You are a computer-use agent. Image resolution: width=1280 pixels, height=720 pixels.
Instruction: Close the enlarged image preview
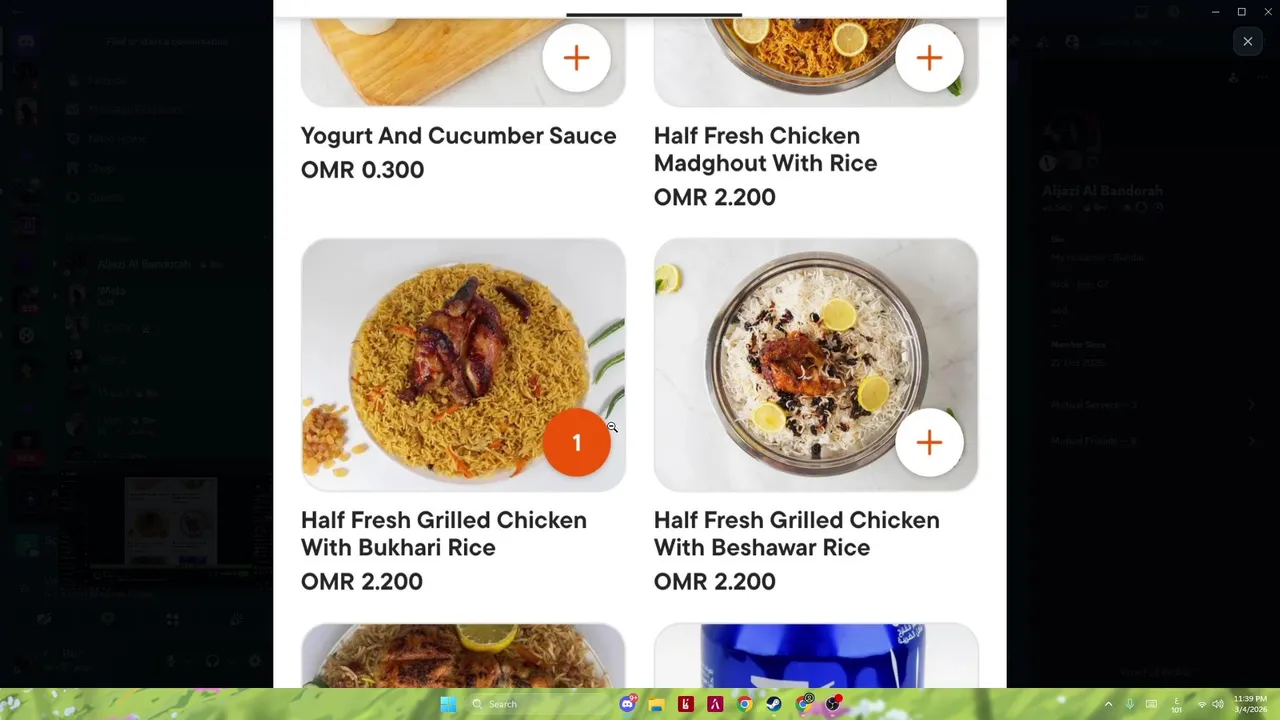tap(1247, 41)
